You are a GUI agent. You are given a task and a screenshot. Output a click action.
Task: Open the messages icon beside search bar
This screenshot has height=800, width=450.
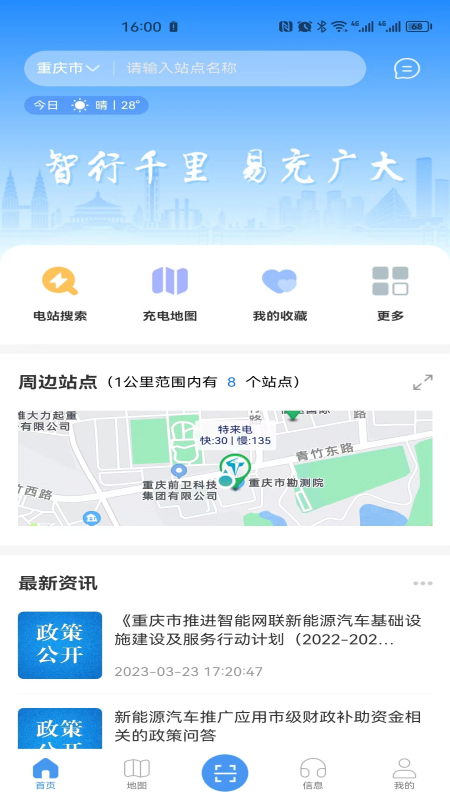[x=407, y=68]
